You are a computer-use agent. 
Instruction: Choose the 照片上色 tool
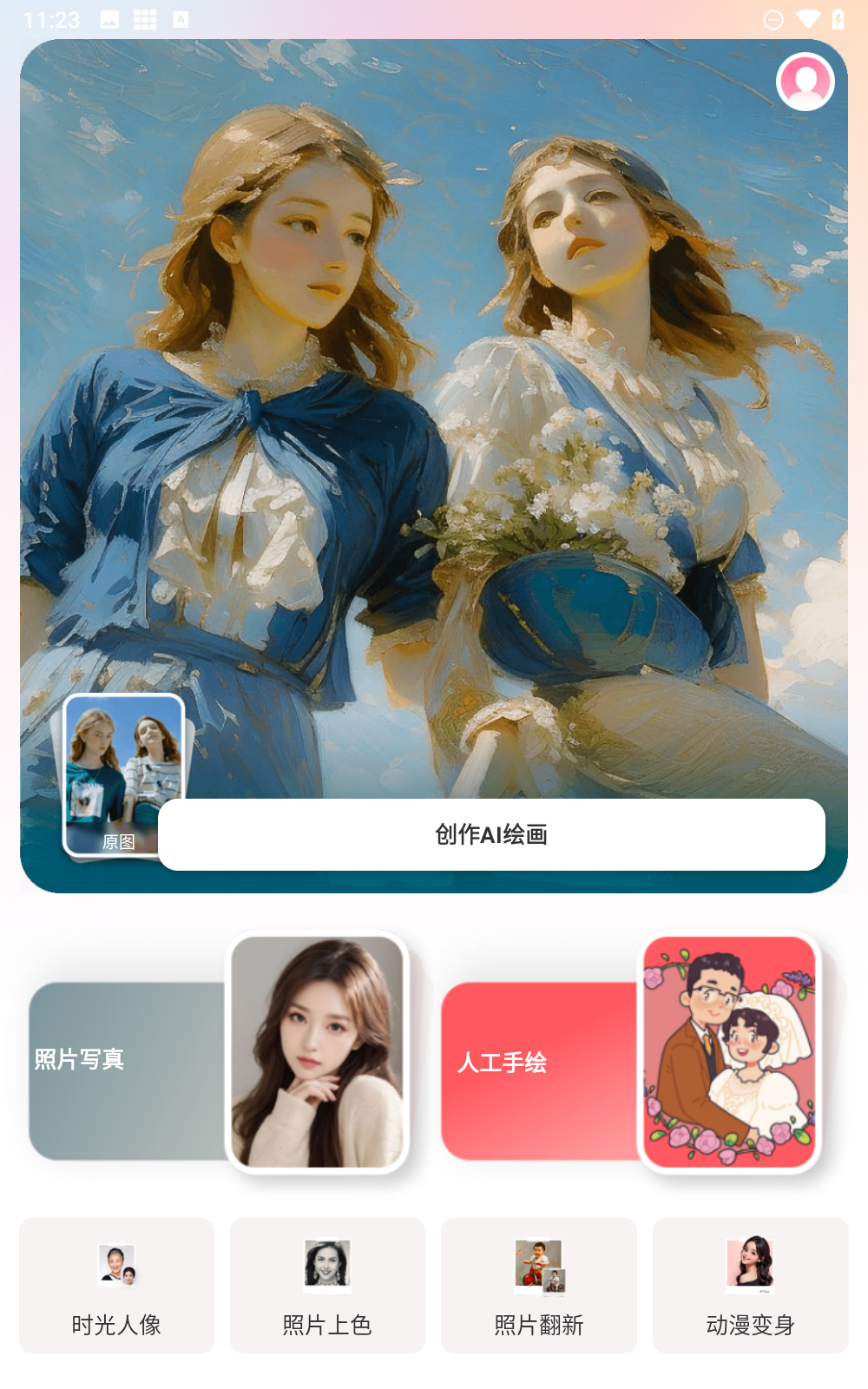(x=327, y=1285)
